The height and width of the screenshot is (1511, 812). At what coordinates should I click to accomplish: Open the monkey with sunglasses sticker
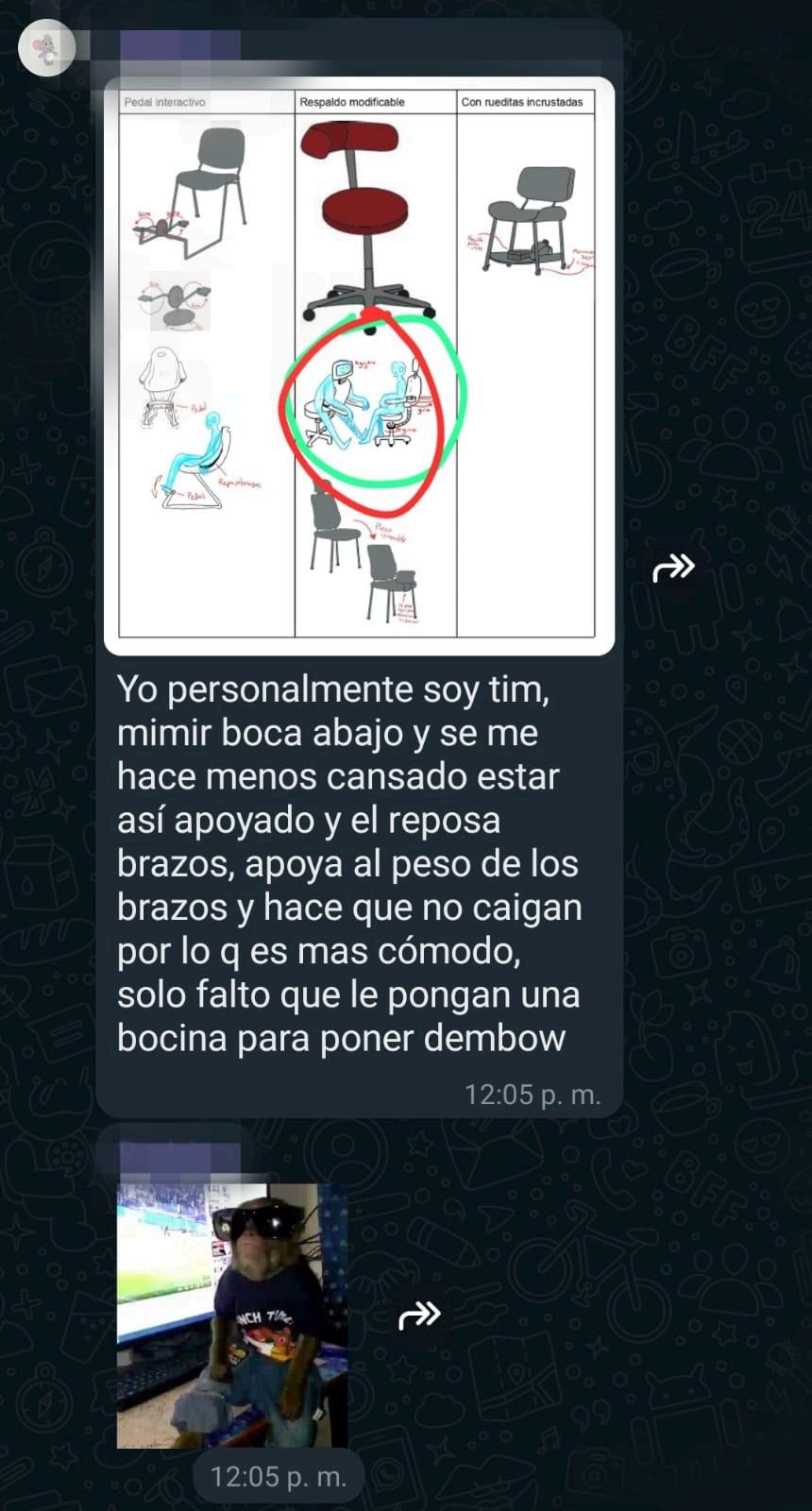pos(231,1315)
